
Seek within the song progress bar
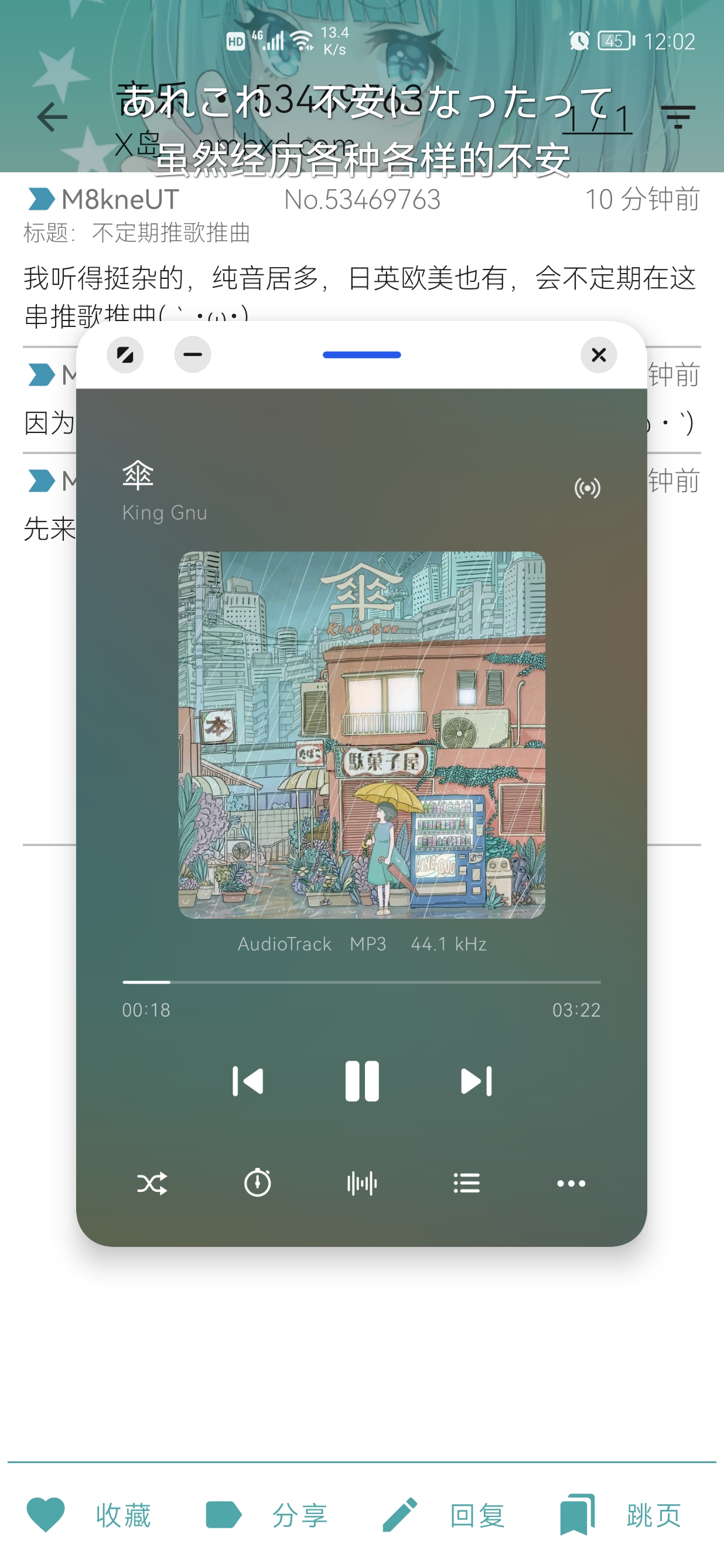pos(361,982)
